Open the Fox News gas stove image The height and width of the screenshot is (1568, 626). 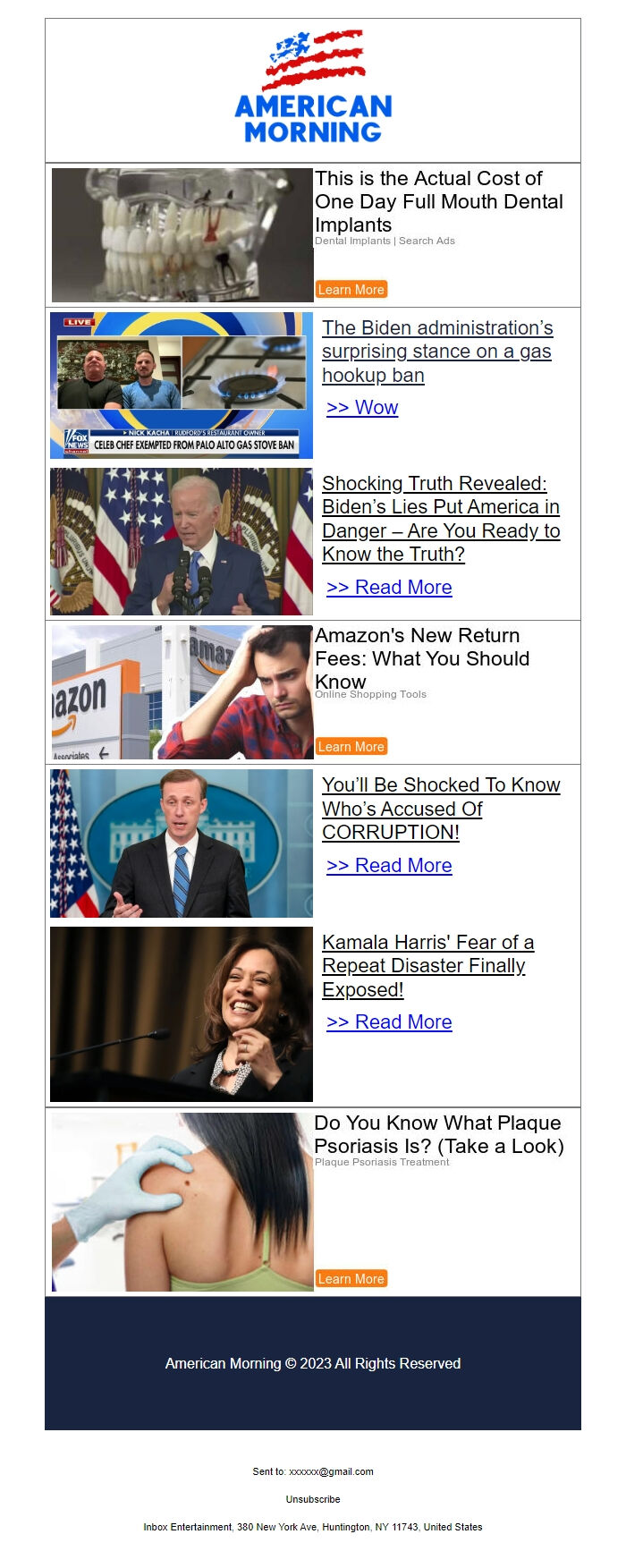[x=182, y=386]
